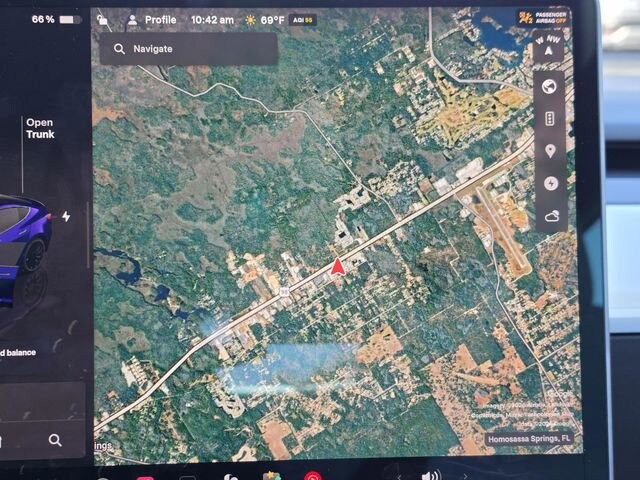Toggle the weather cloud map layer
Screen dimensions: 640x480
pyautogui.click(x=549, y=215)
